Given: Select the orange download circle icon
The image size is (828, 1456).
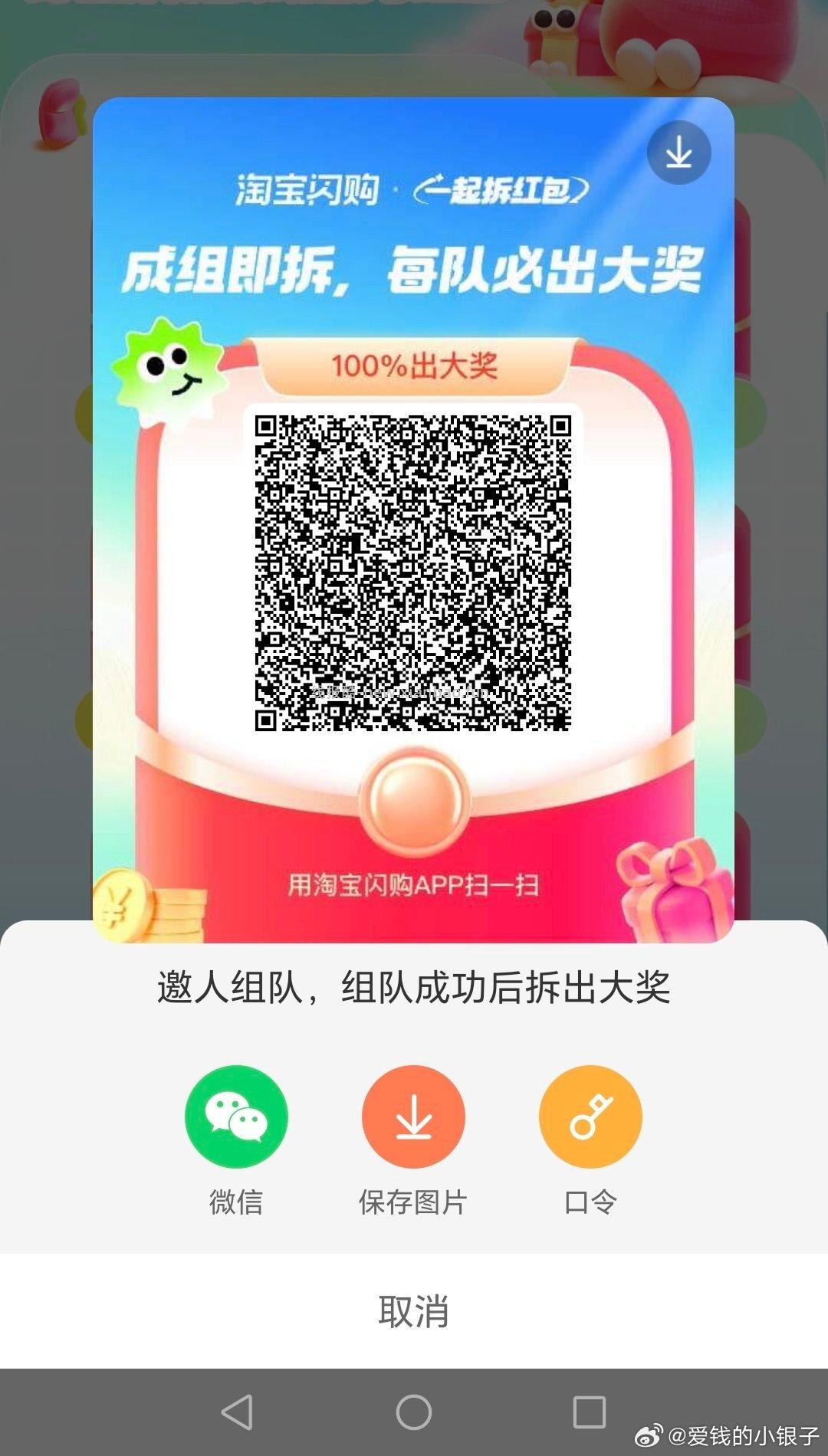Looking at the screenshot, I should [x=414, y=1117].
